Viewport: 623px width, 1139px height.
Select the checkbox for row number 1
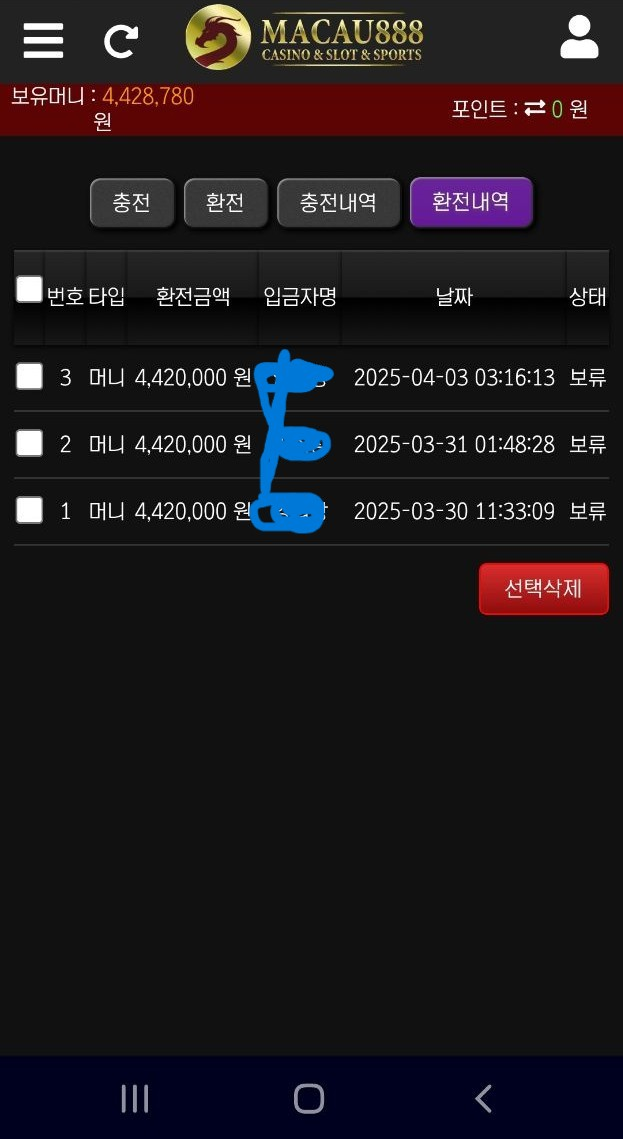click(30, 510)
